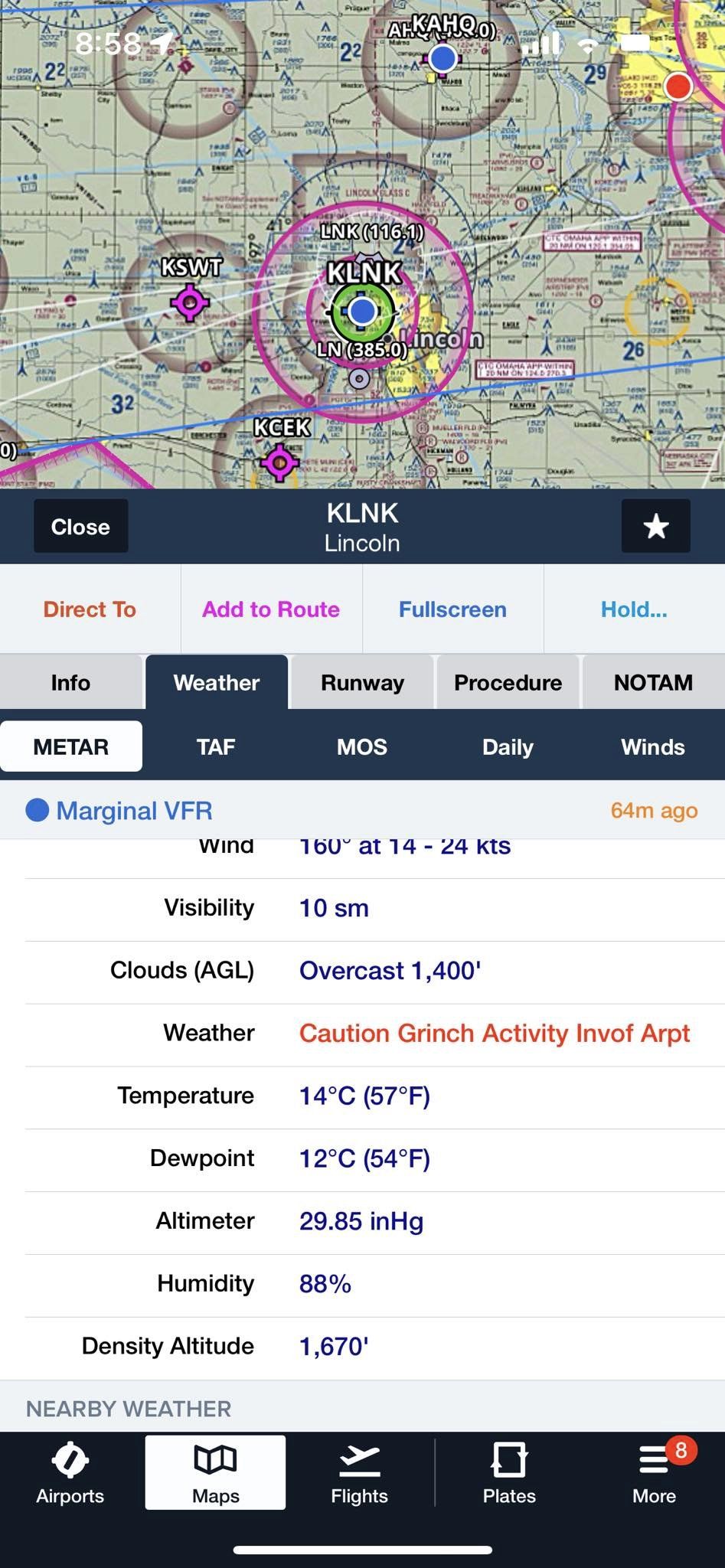The width and height of the screenshot is (725, 1568).
Task: Add KLNK to the route
Action: pos(271,609)
